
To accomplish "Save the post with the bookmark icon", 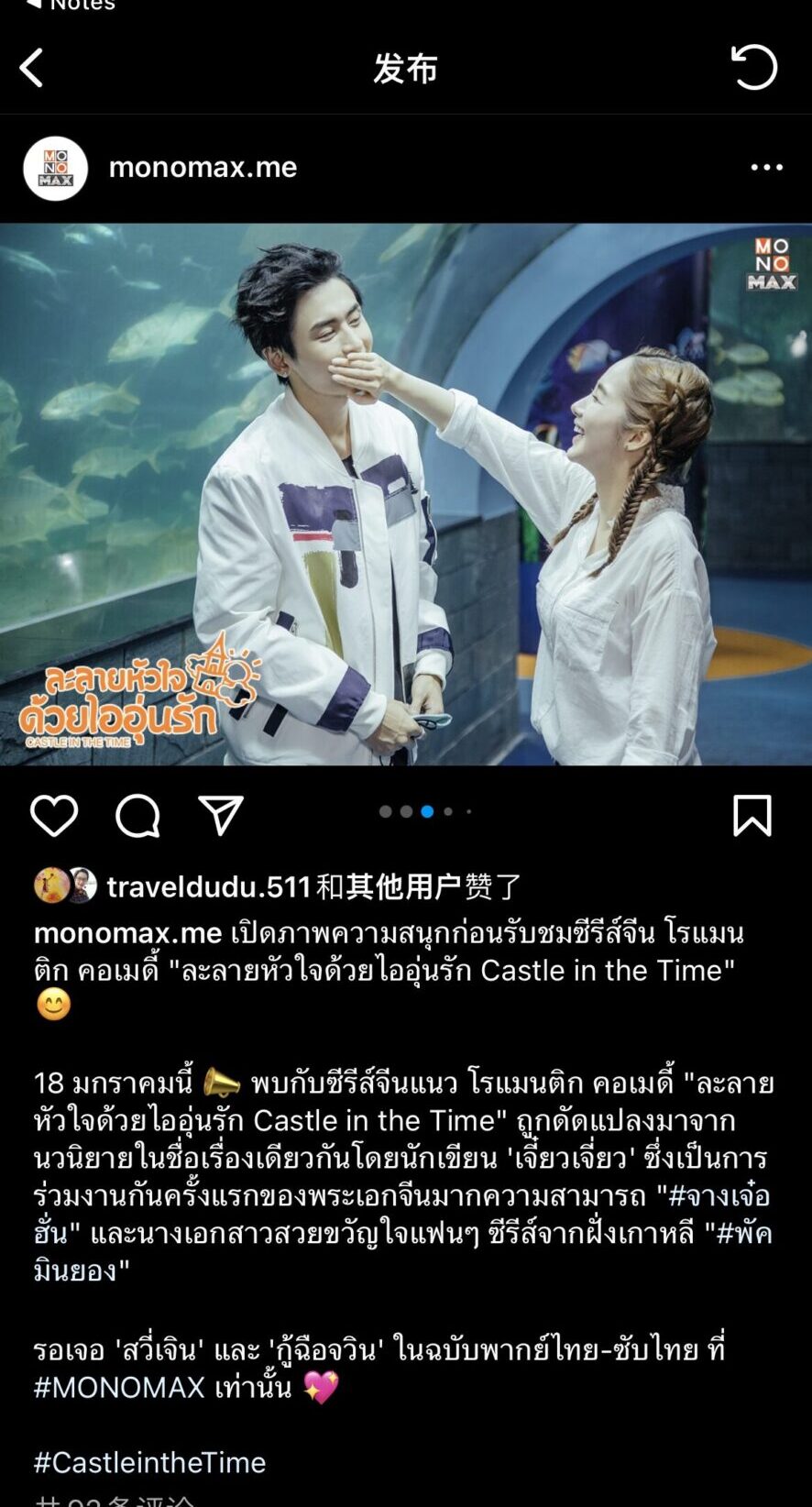I will pyautogui.click(x=752, y=815).
